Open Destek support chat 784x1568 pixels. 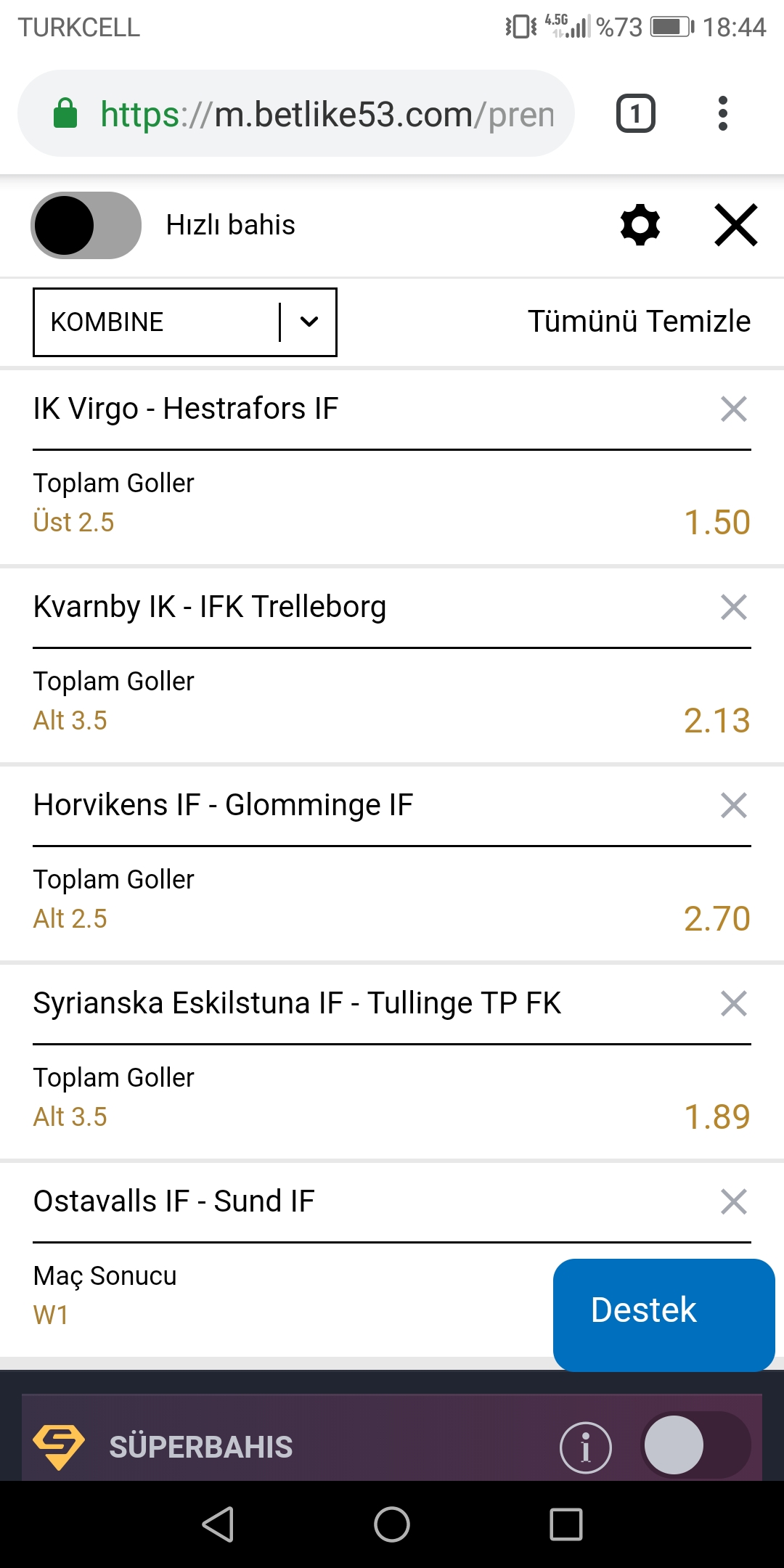coord(663,1315)
